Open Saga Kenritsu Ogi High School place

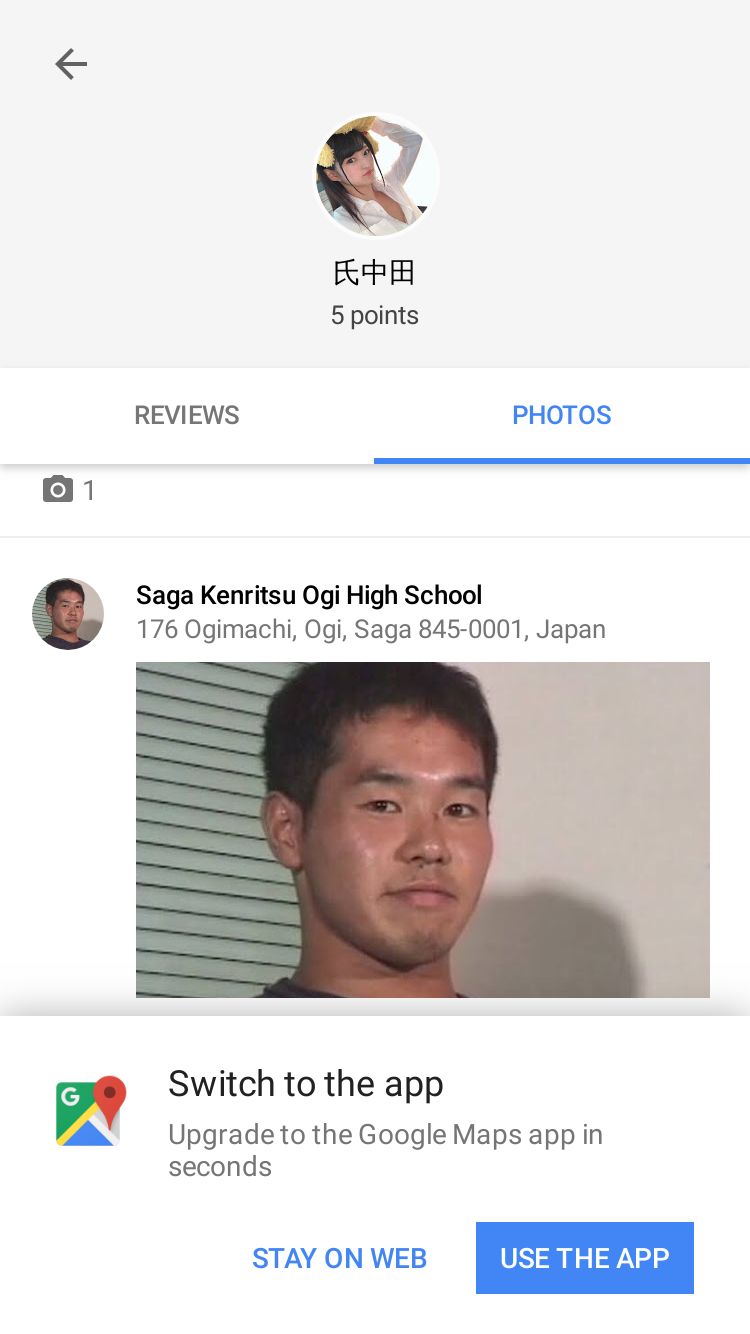[x=309, y=596]
